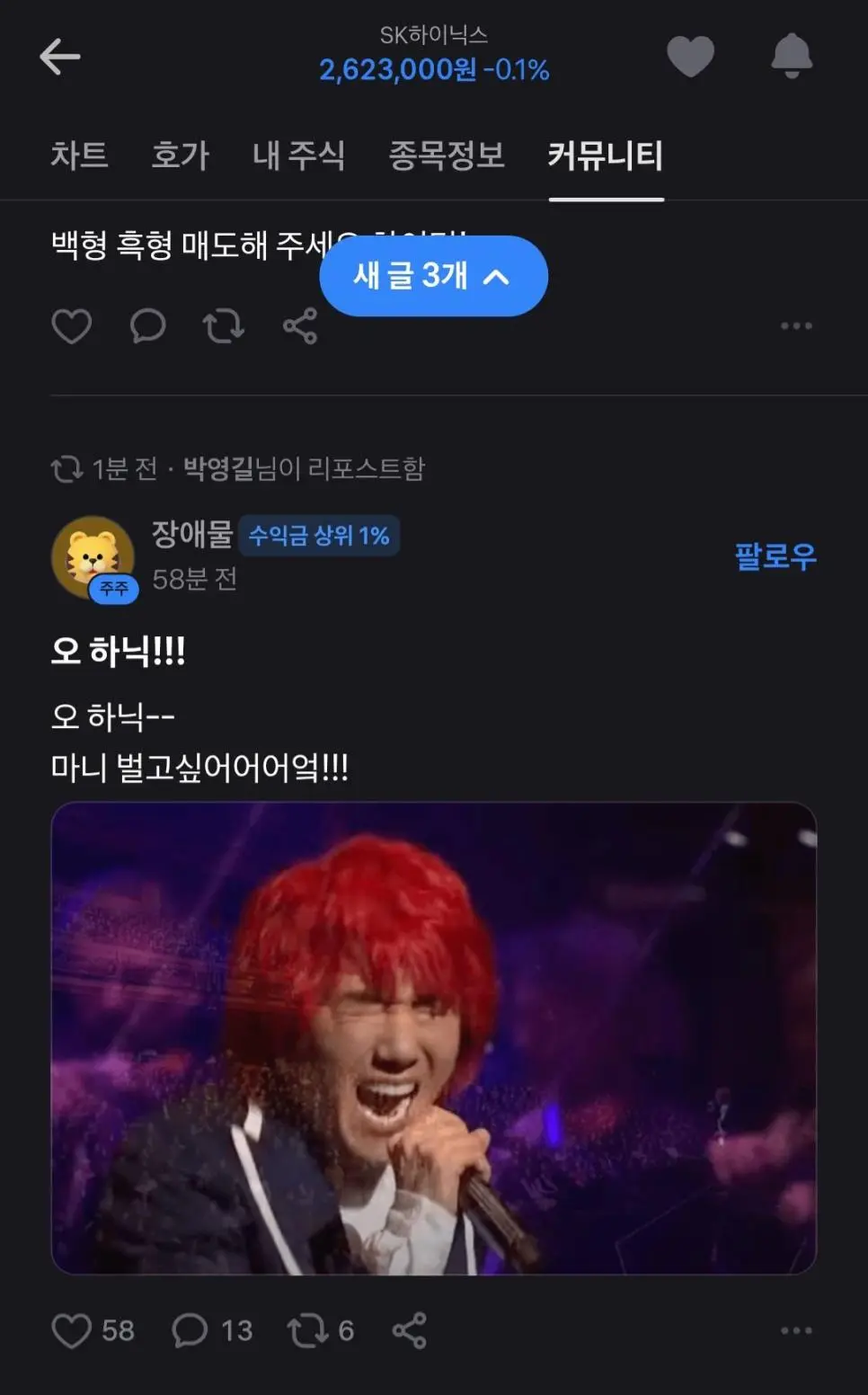This screenshot has width=868, height=1395.
Task: Like the 백형 흑형 매도해 post
Action: (x=71, y=325)
